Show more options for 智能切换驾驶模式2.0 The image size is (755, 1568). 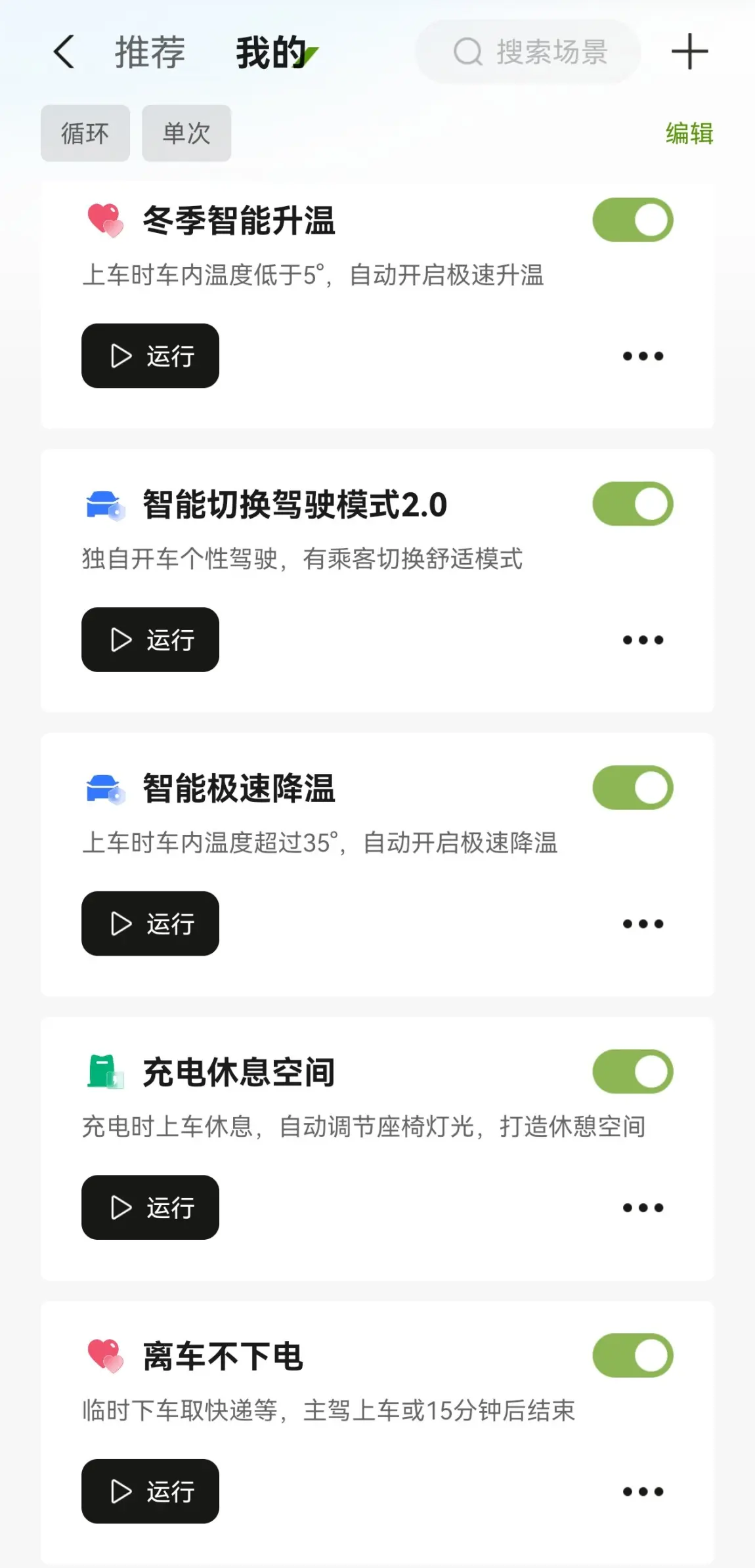(x=643, y=639)
